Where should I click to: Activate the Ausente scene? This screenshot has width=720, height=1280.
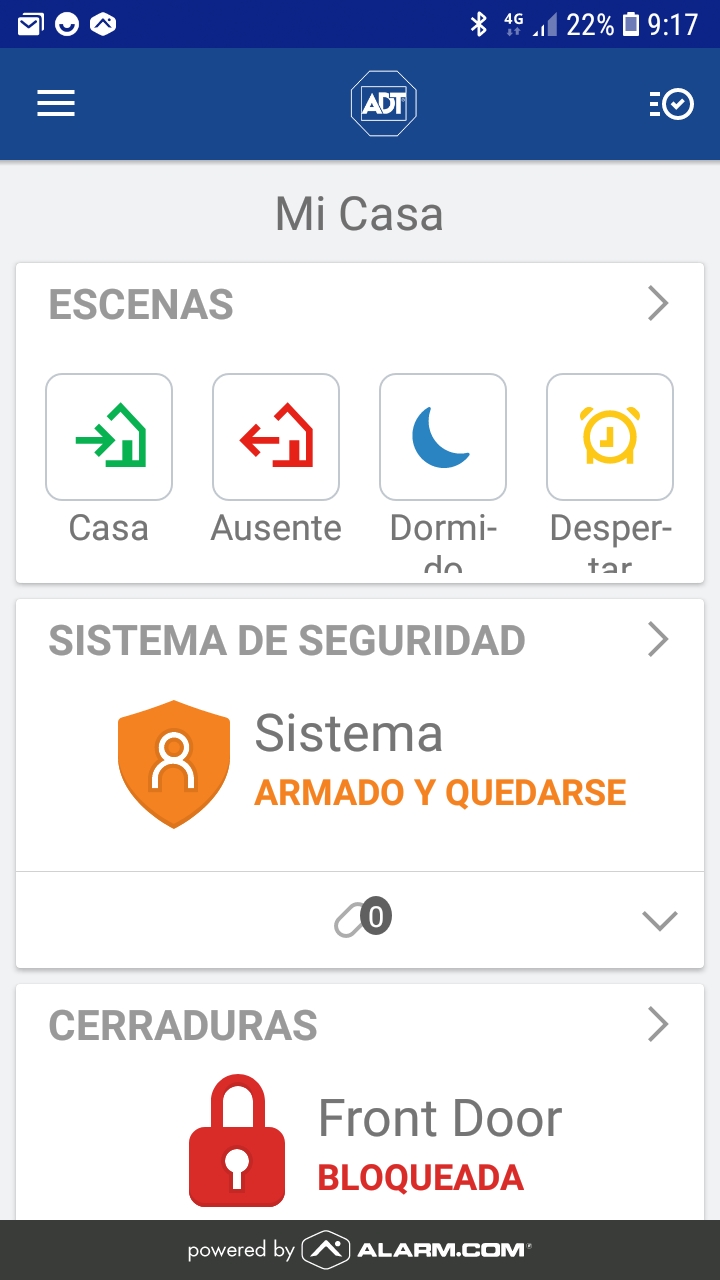tap(276, 437)
